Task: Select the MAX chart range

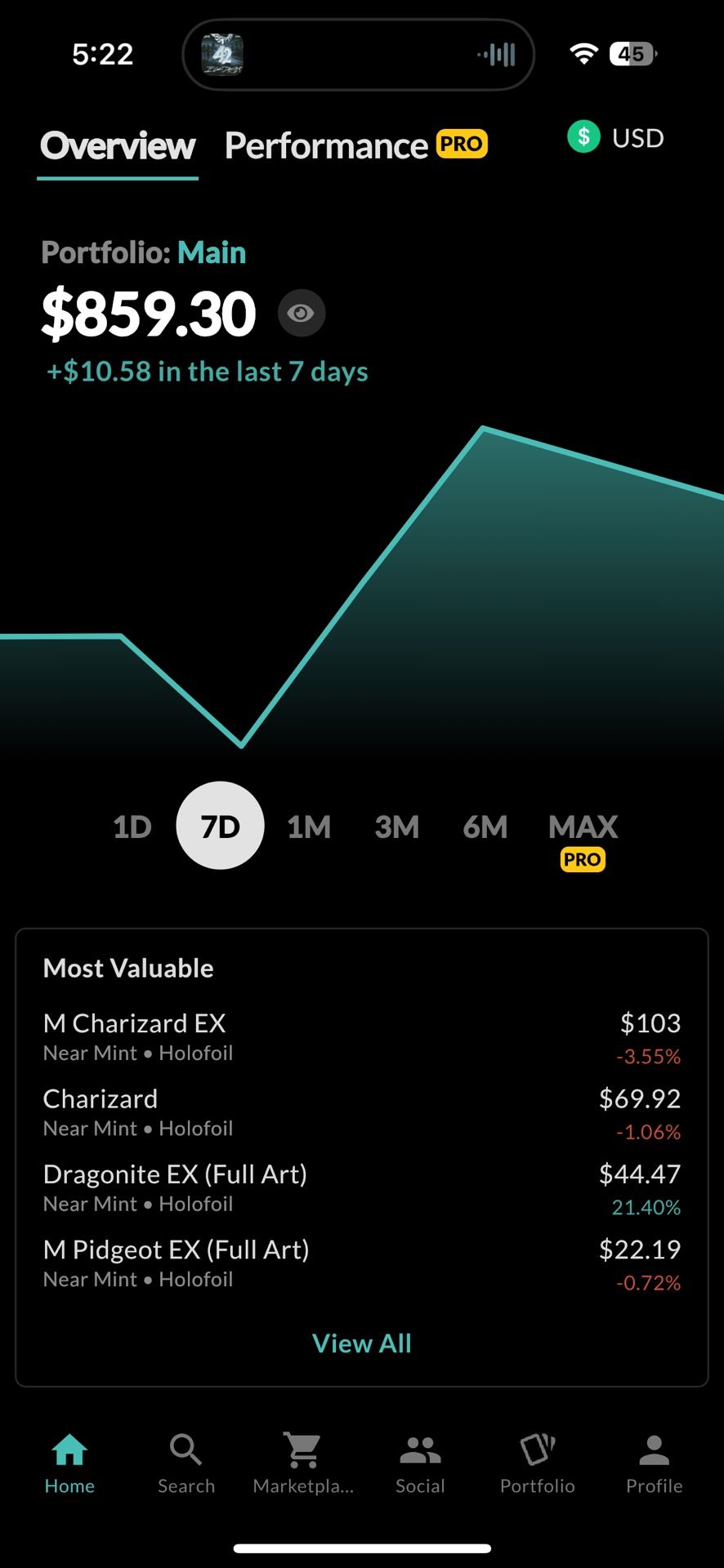Action: coord(583,828)
